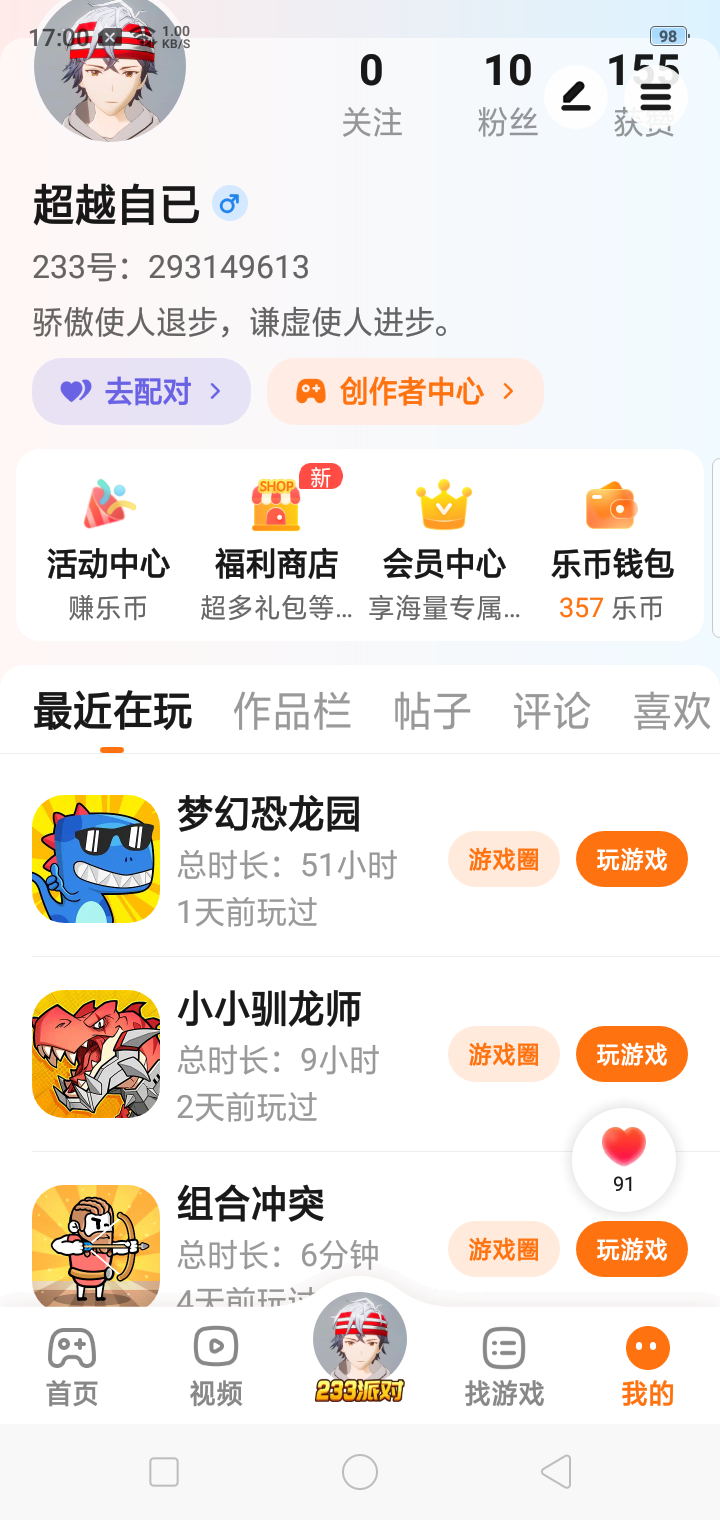Open 活动中心 to earn coins
720x1520 pixels.
[108, 544]
